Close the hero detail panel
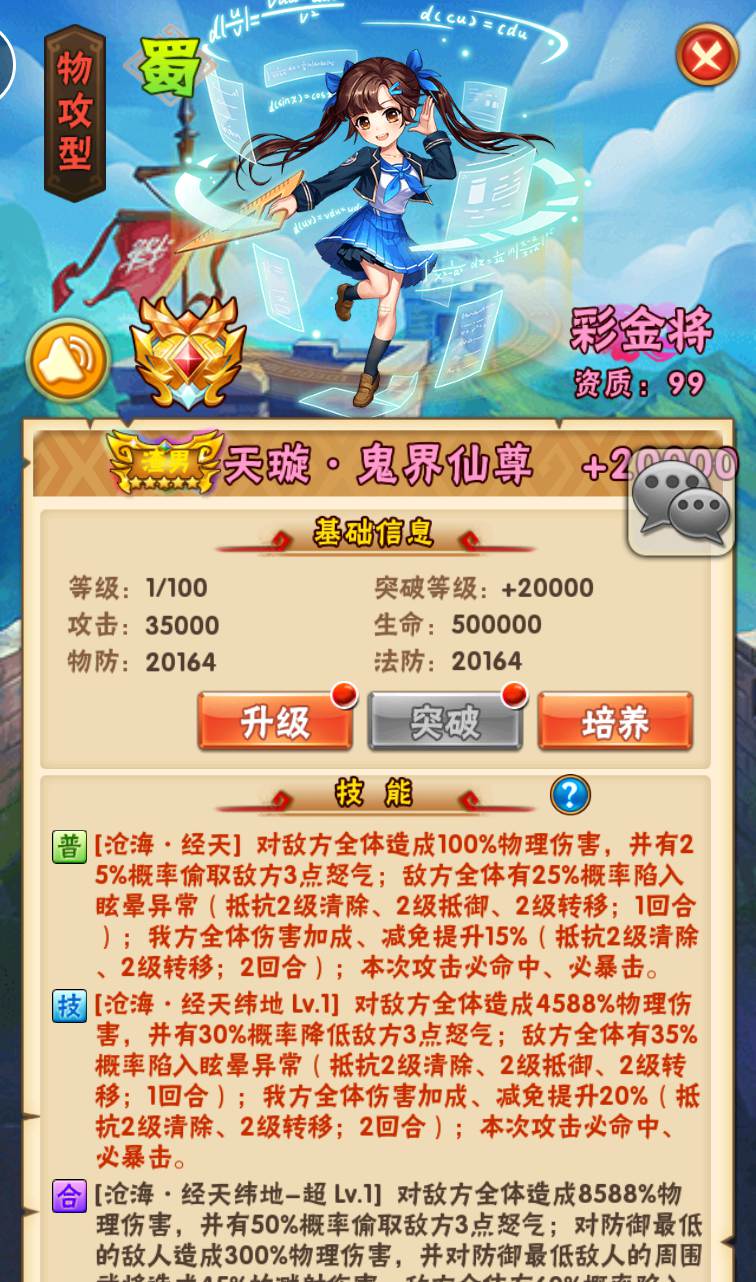Screen dimensions: 756x1282 tap(707, 56)
